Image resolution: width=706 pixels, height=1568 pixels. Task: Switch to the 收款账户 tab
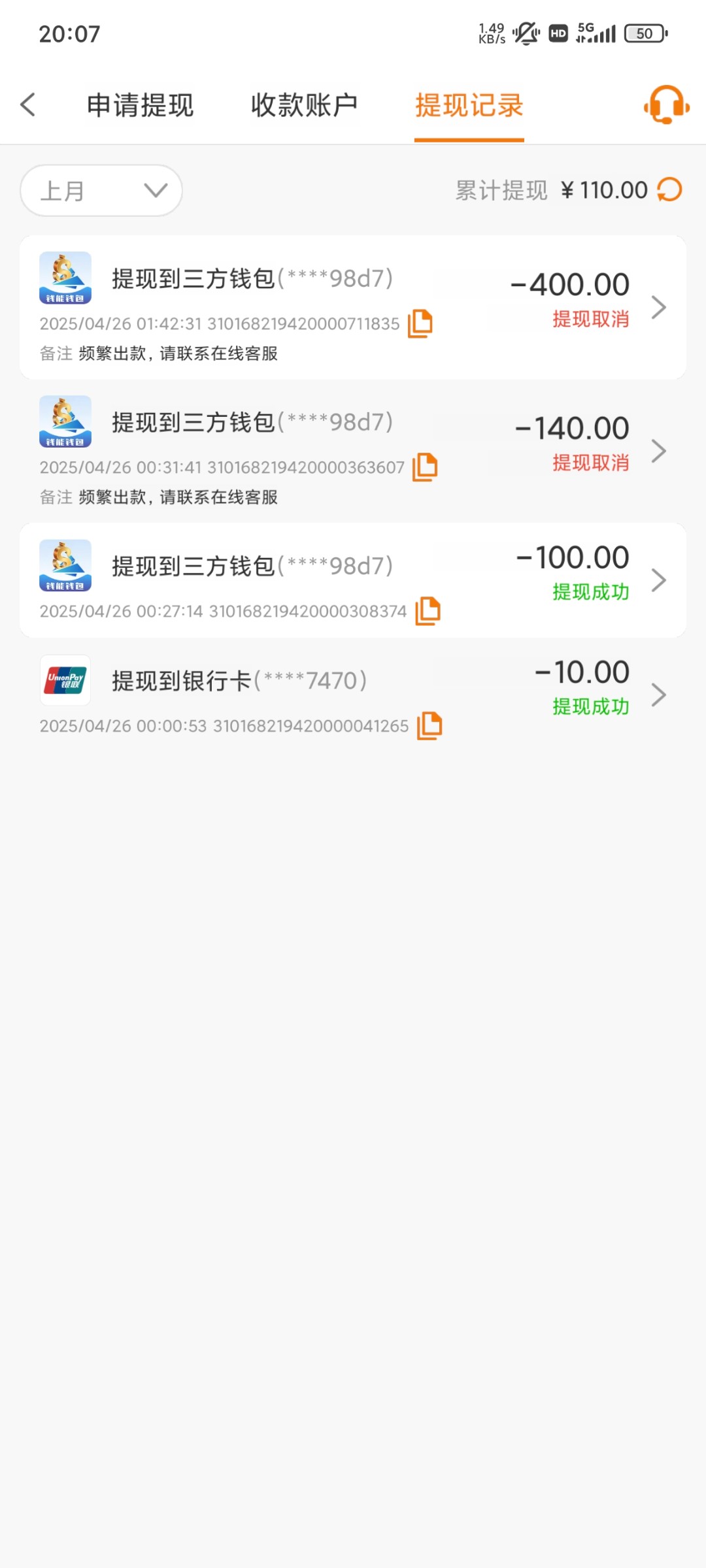(x=304, y=105)
